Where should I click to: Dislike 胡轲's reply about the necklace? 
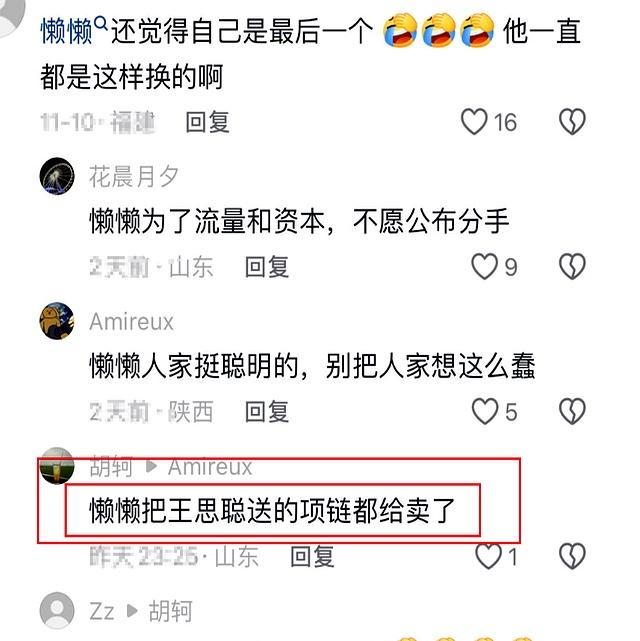point(571,556)
